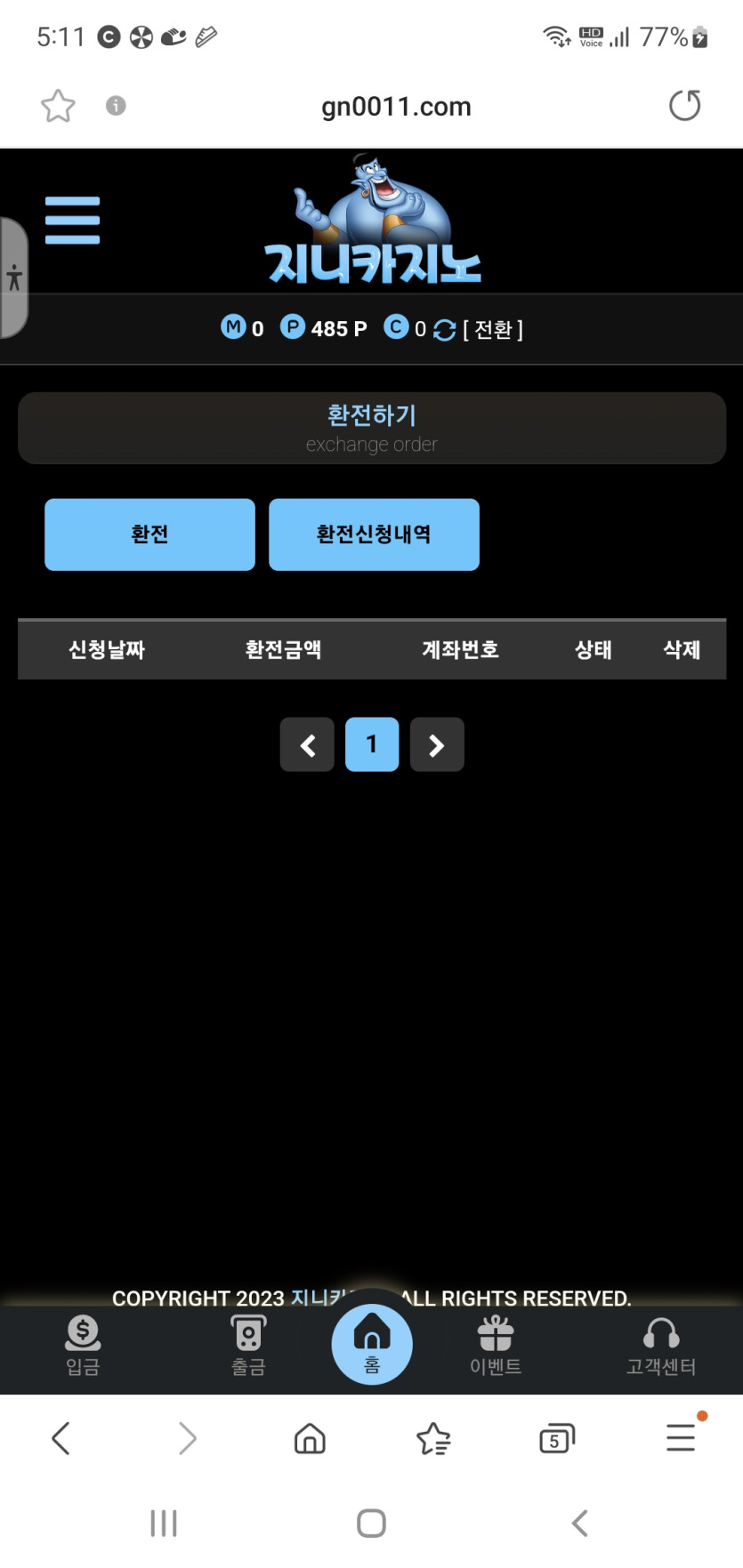The width and height of the screenshot is (743, 1568).
Task: Reload the page in browser
Action: tap(684, 106)
